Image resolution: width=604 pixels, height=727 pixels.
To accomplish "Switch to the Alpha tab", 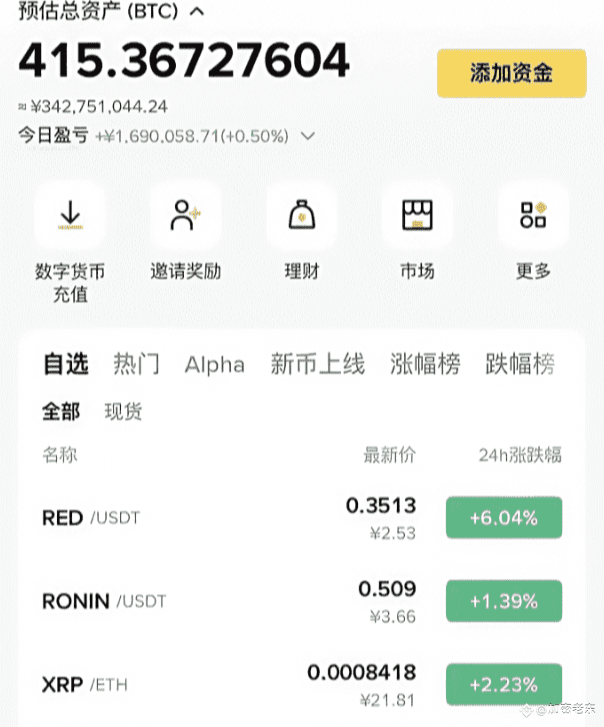I will coord(214,365).
